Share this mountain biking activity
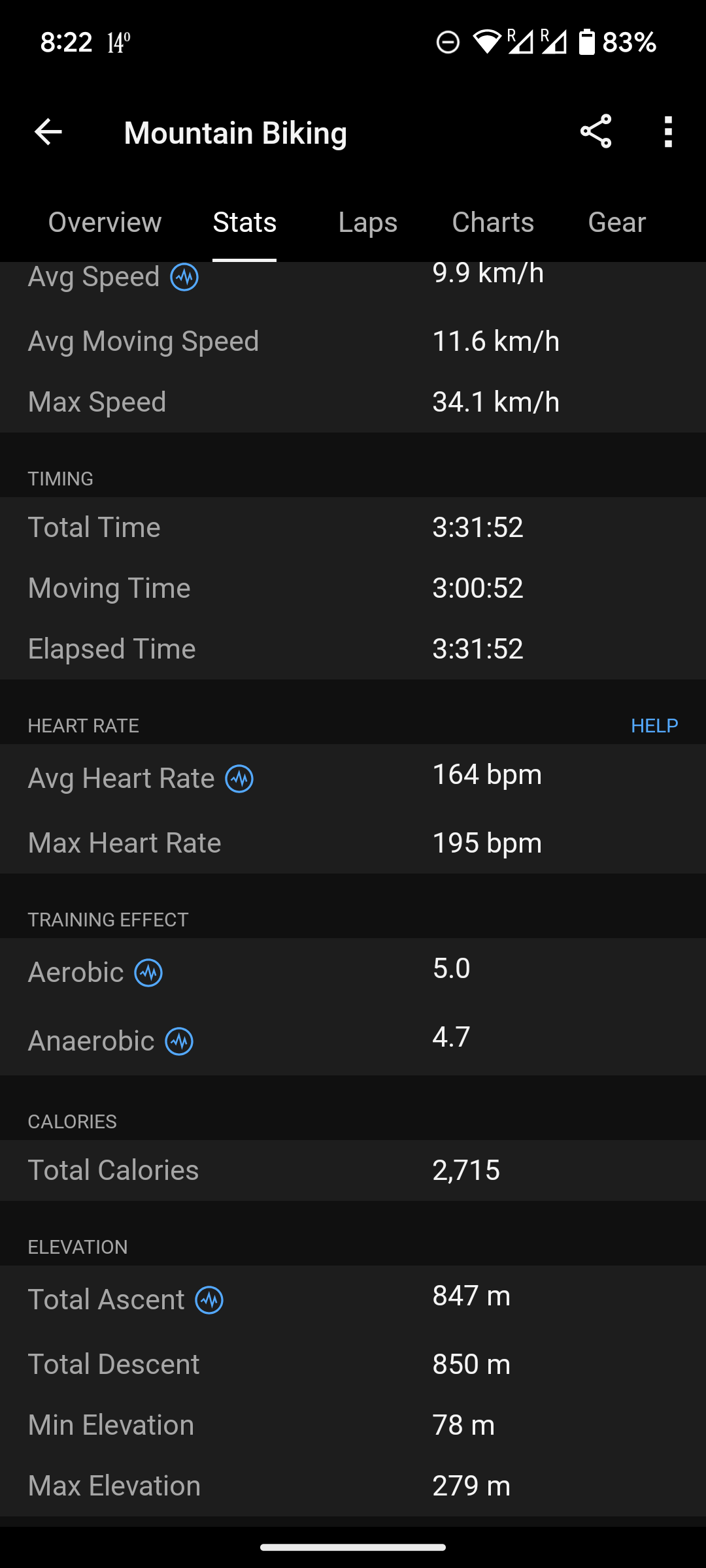This screenshot has height=1568, width=706. click(x=596, y=132)
